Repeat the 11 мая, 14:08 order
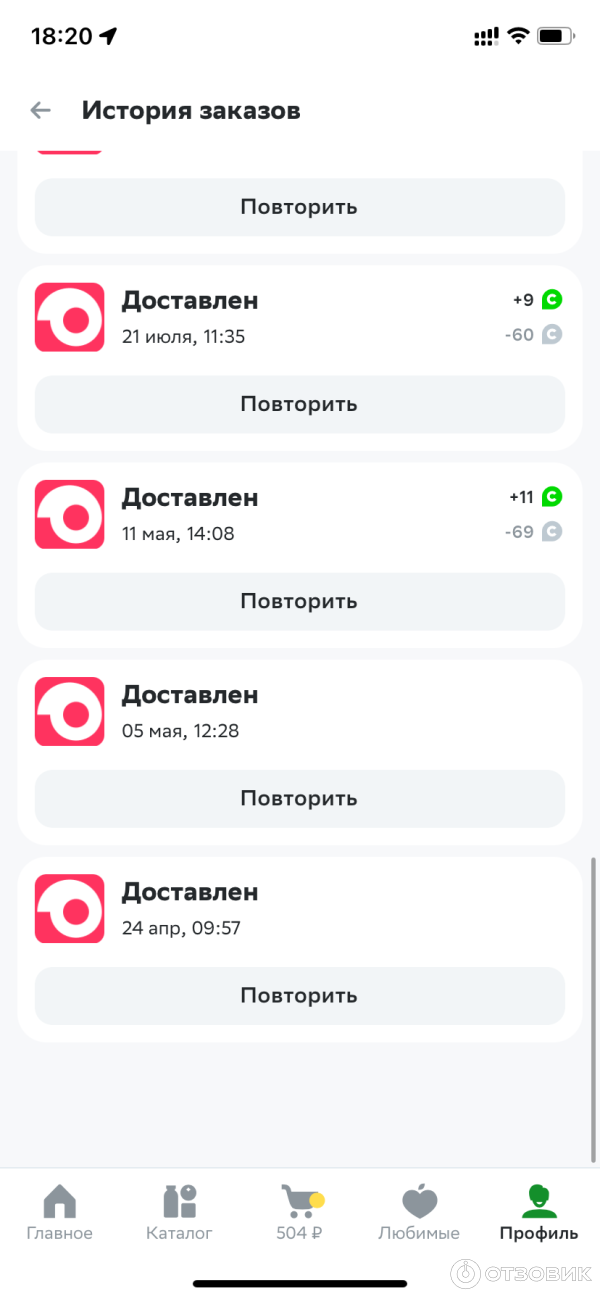This screenshot has height=1299, width=600. click(299, 601)
